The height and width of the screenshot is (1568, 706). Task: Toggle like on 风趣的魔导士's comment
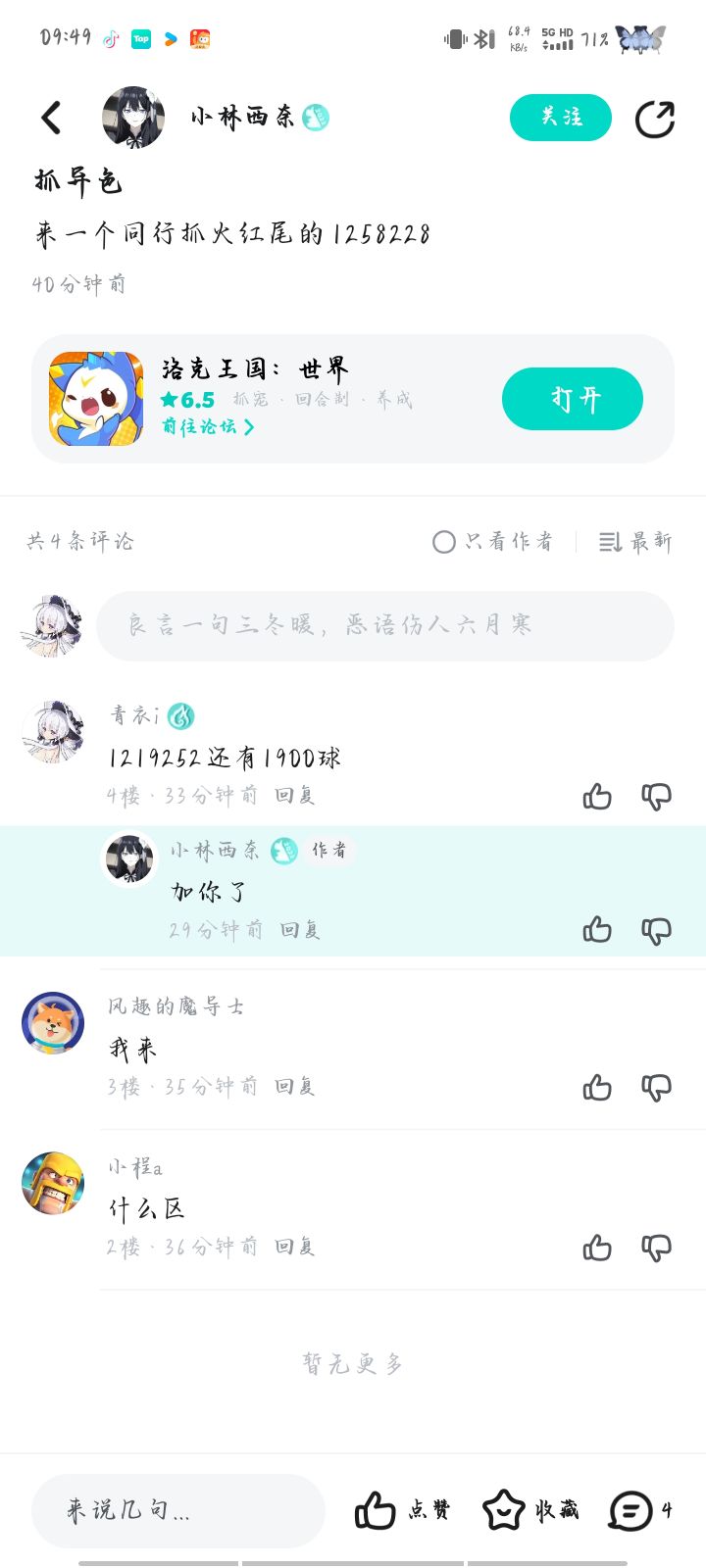pyautogui.click(x=596, y=1088)
